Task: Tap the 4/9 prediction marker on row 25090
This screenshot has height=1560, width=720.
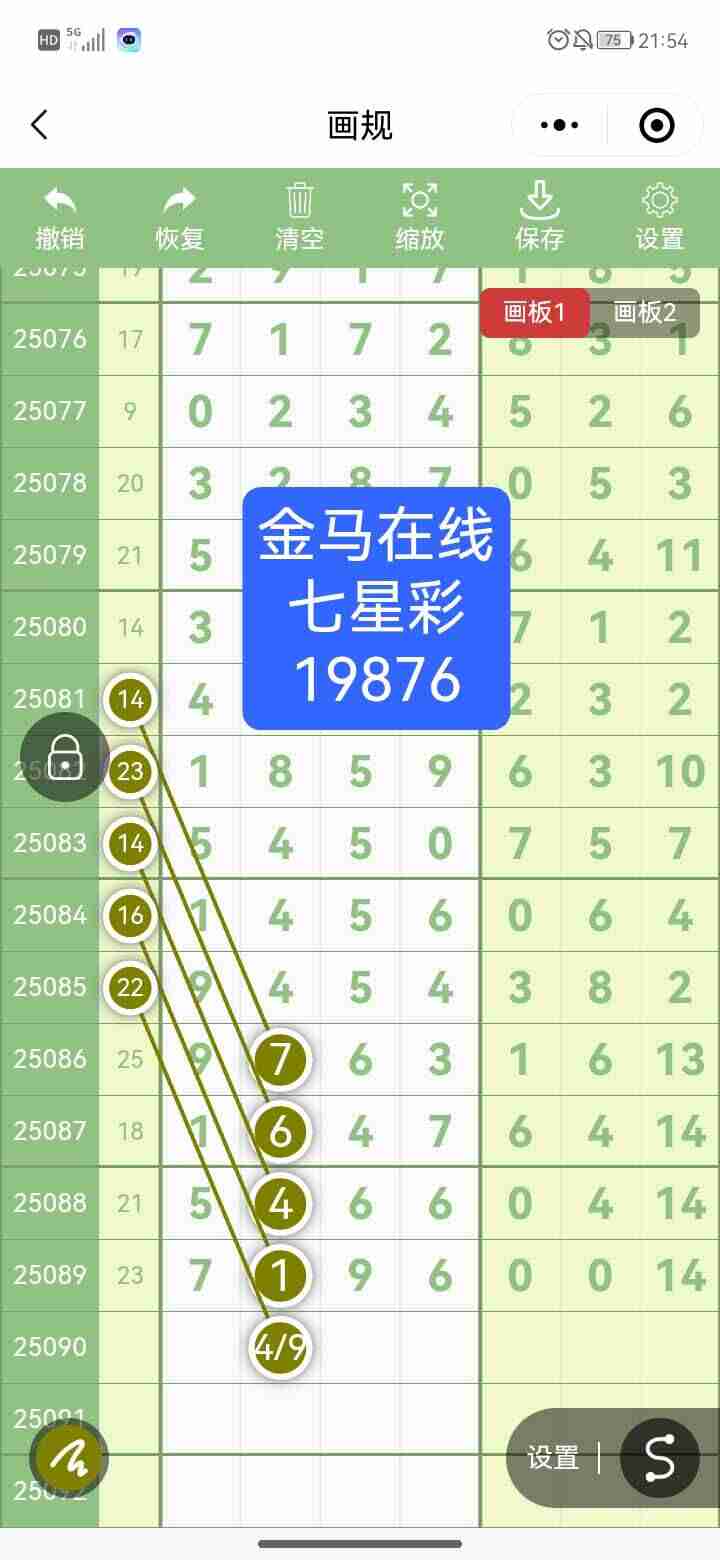Action: (x=281, y=1347)
